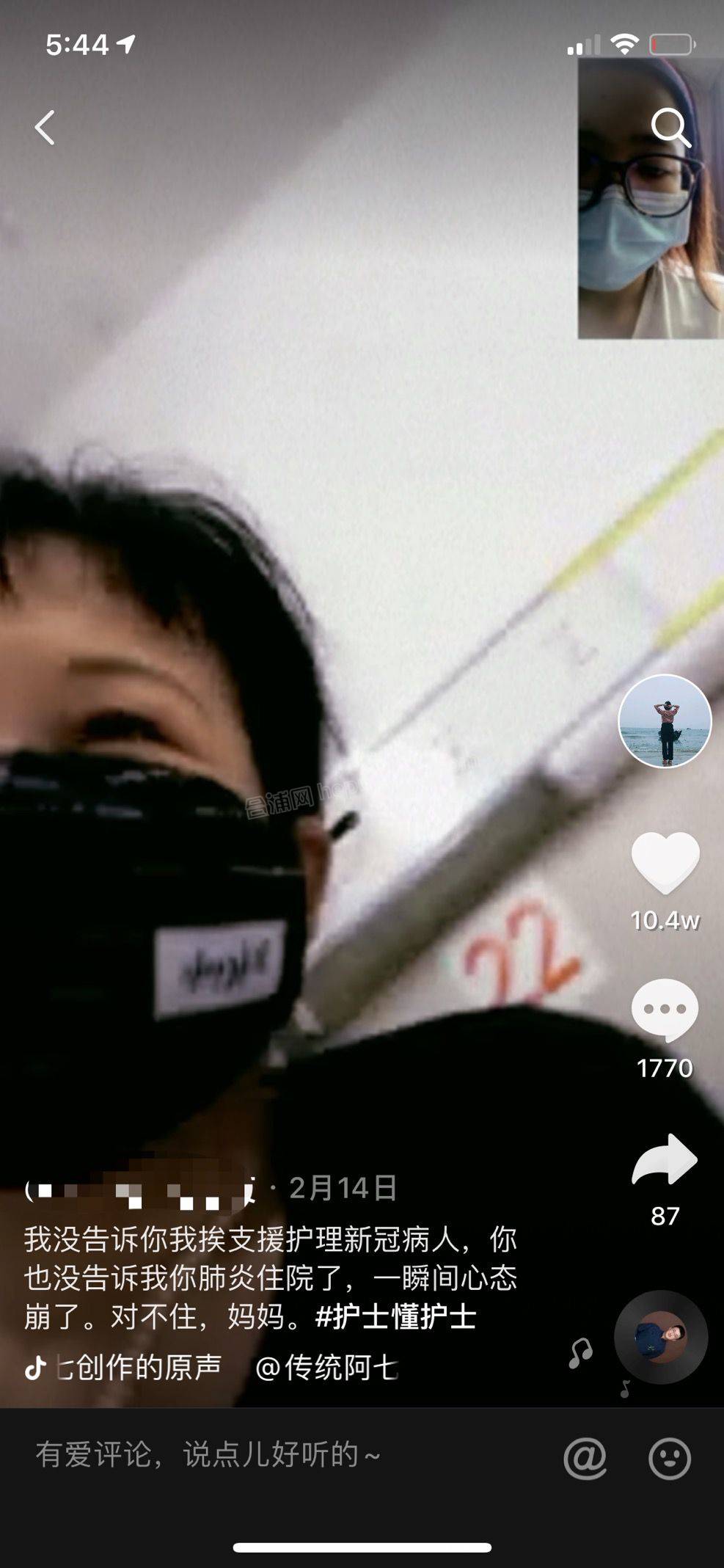Open the emoji picker icon

[669, 1457]
